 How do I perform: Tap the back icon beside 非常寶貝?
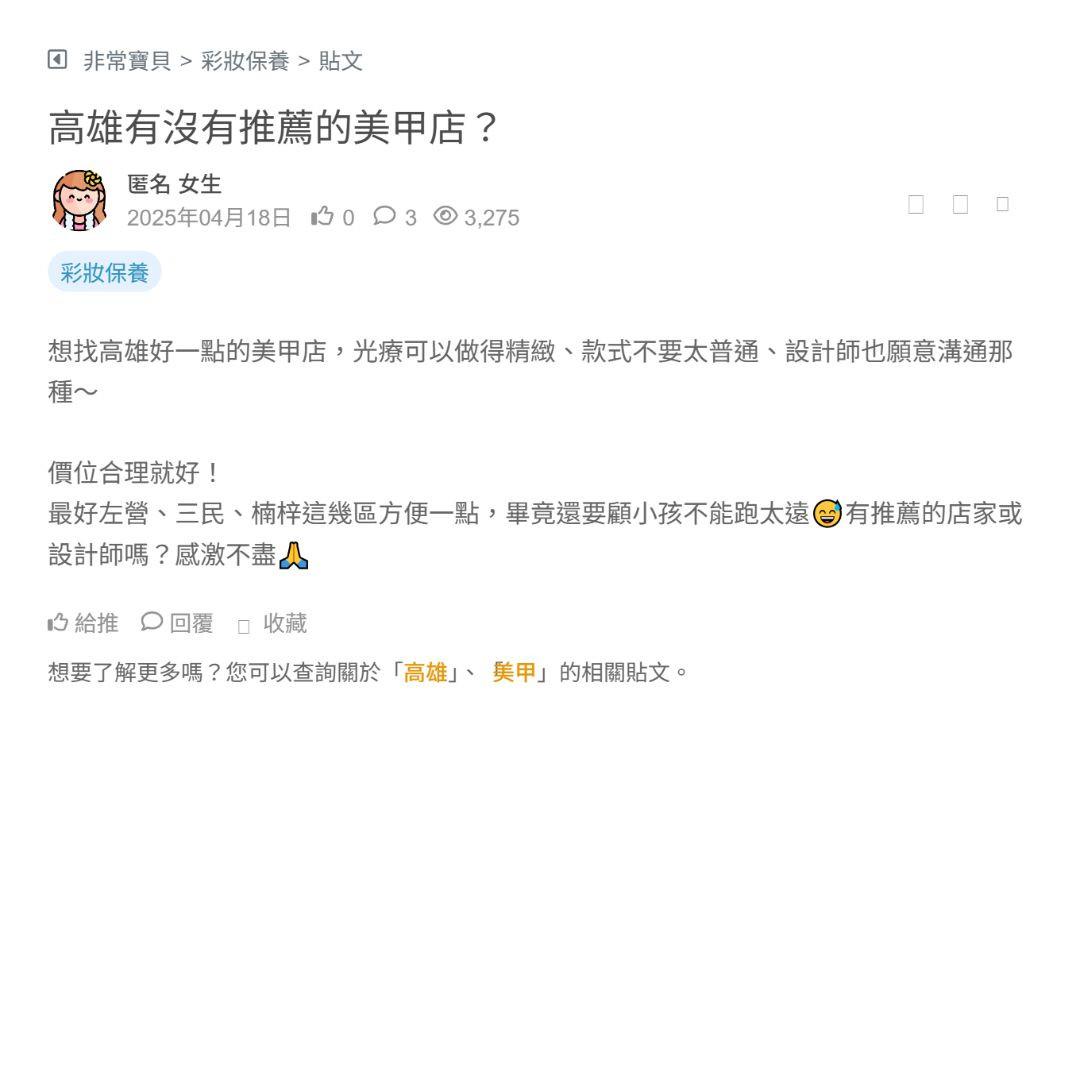tap(57, 60)
